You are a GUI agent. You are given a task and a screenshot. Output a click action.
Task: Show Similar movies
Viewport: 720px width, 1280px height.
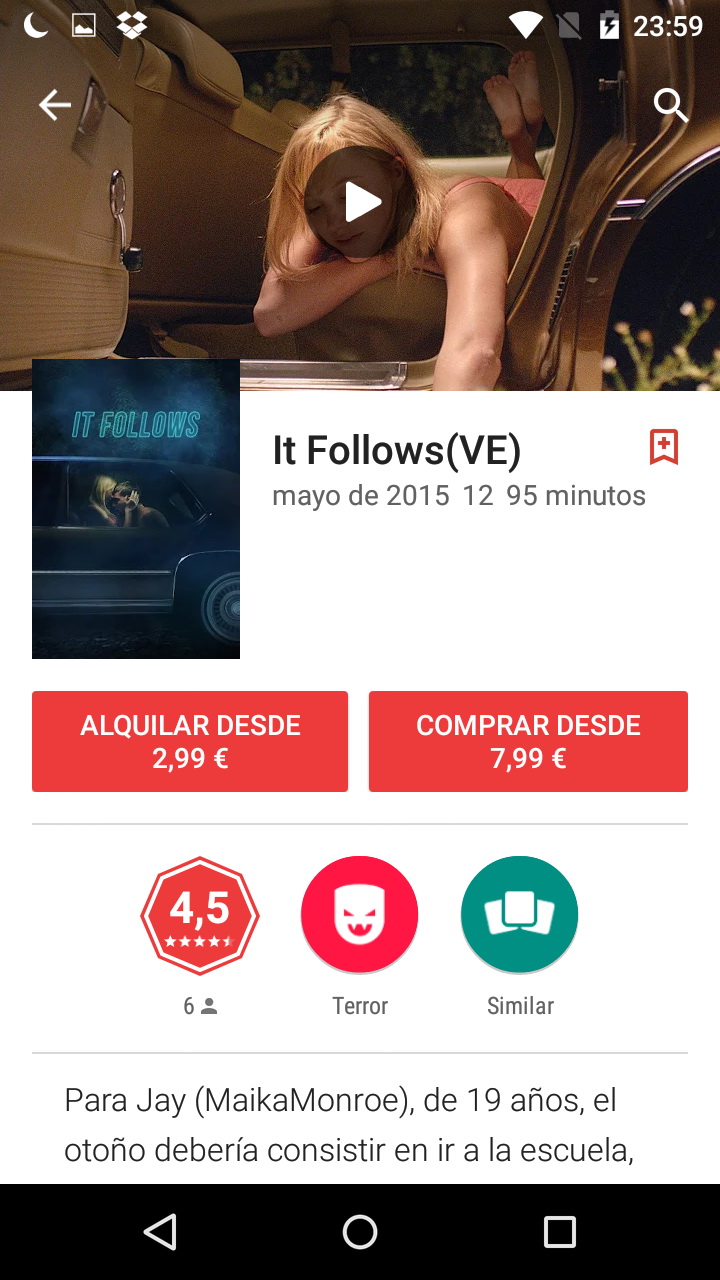click(x=520, y=915)
